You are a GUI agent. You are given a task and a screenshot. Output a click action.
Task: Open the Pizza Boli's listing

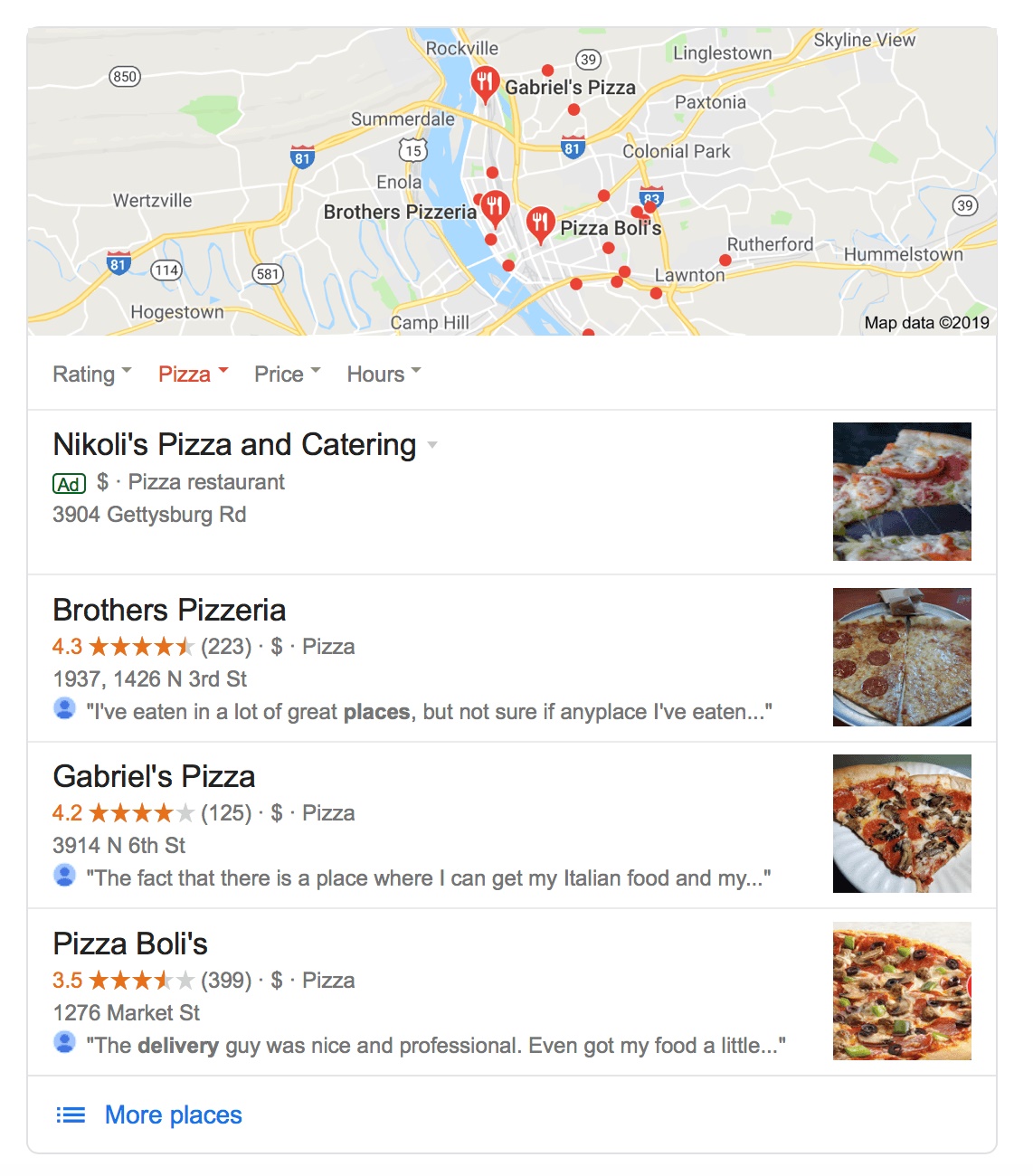click(x=130, y=944)
